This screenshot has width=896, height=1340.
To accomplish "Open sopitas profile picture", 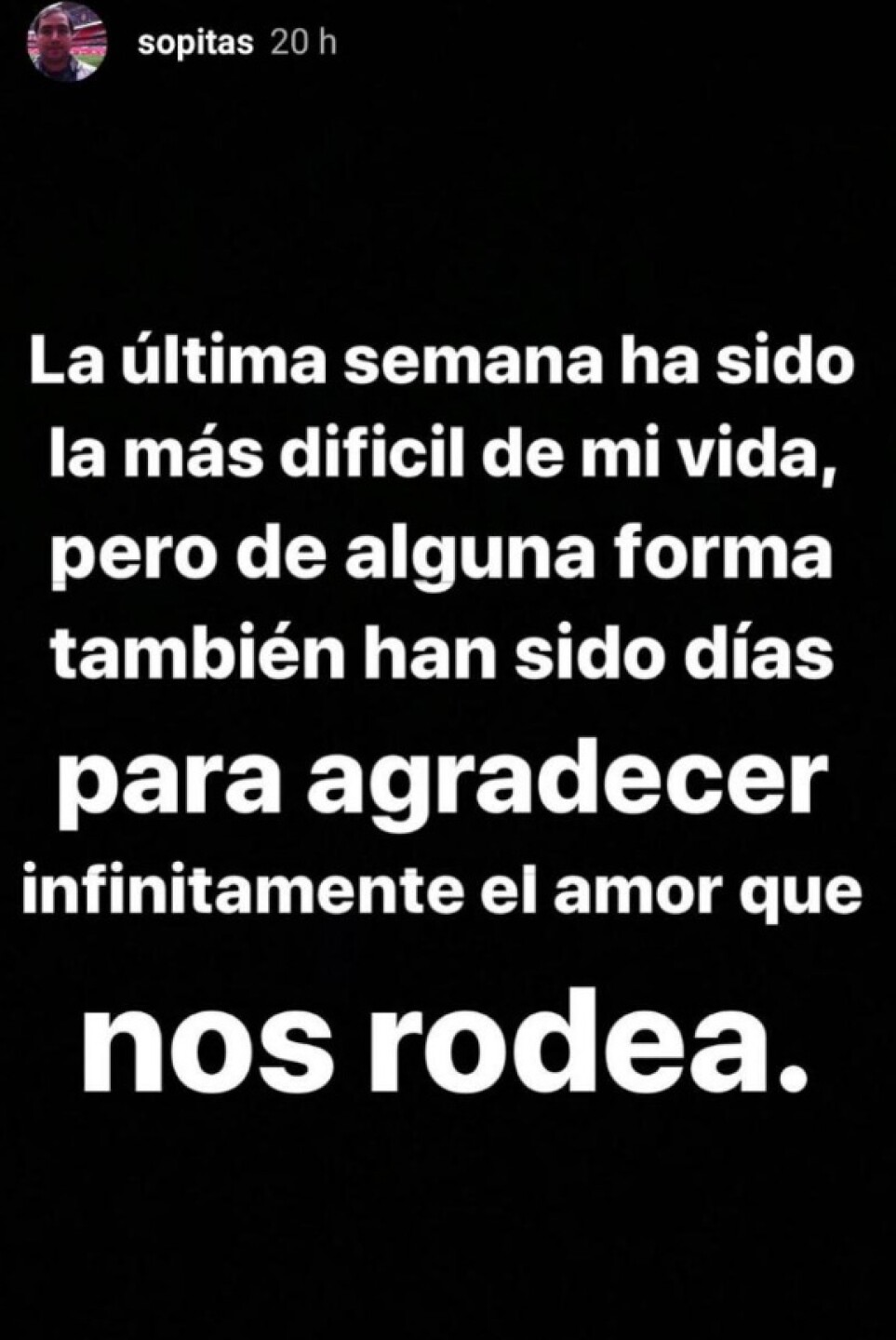I will point(64,45).
